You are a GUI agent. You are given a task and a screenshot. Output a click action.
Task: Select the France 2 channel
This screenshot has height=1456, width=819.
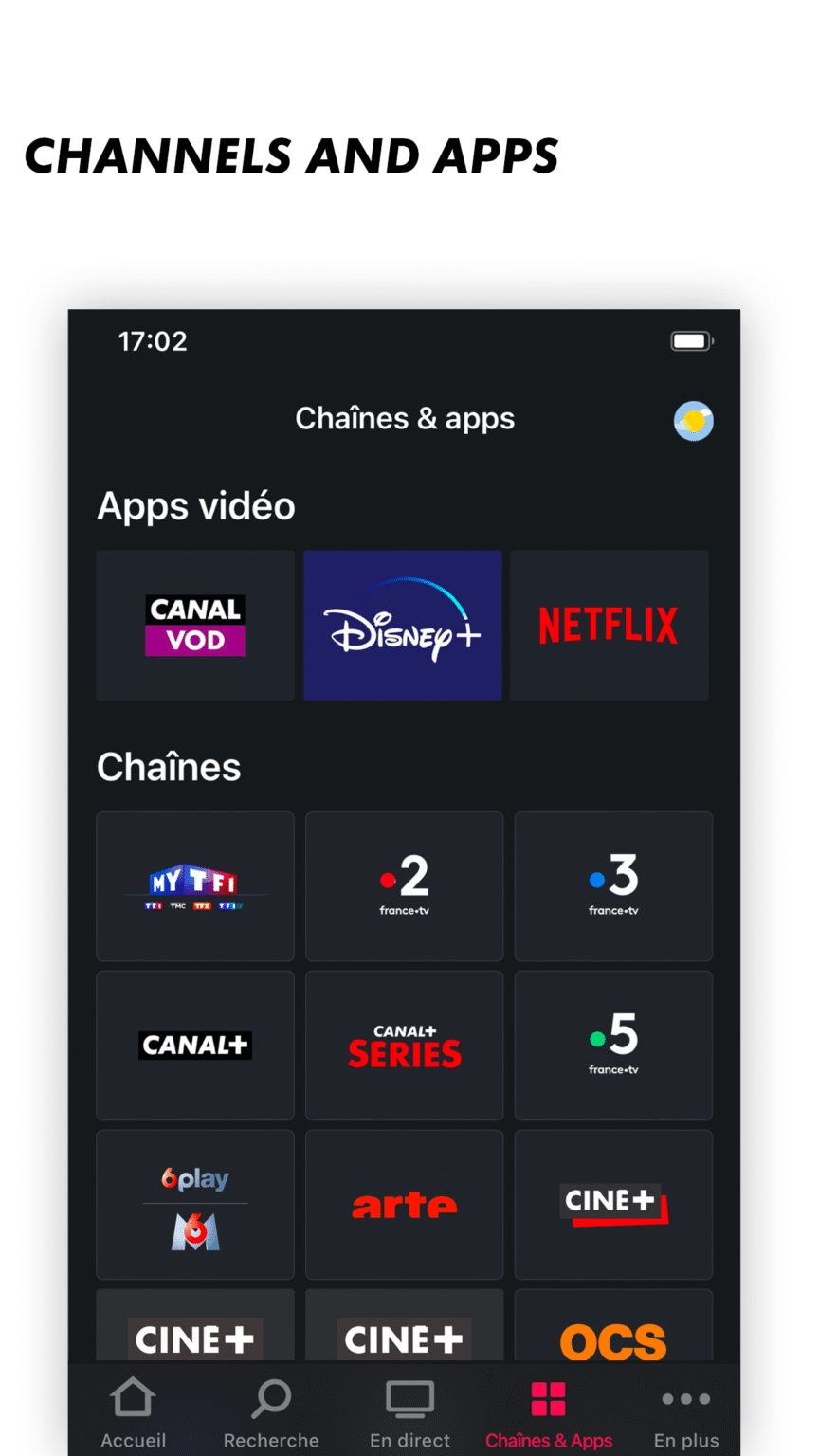(404, 884)
